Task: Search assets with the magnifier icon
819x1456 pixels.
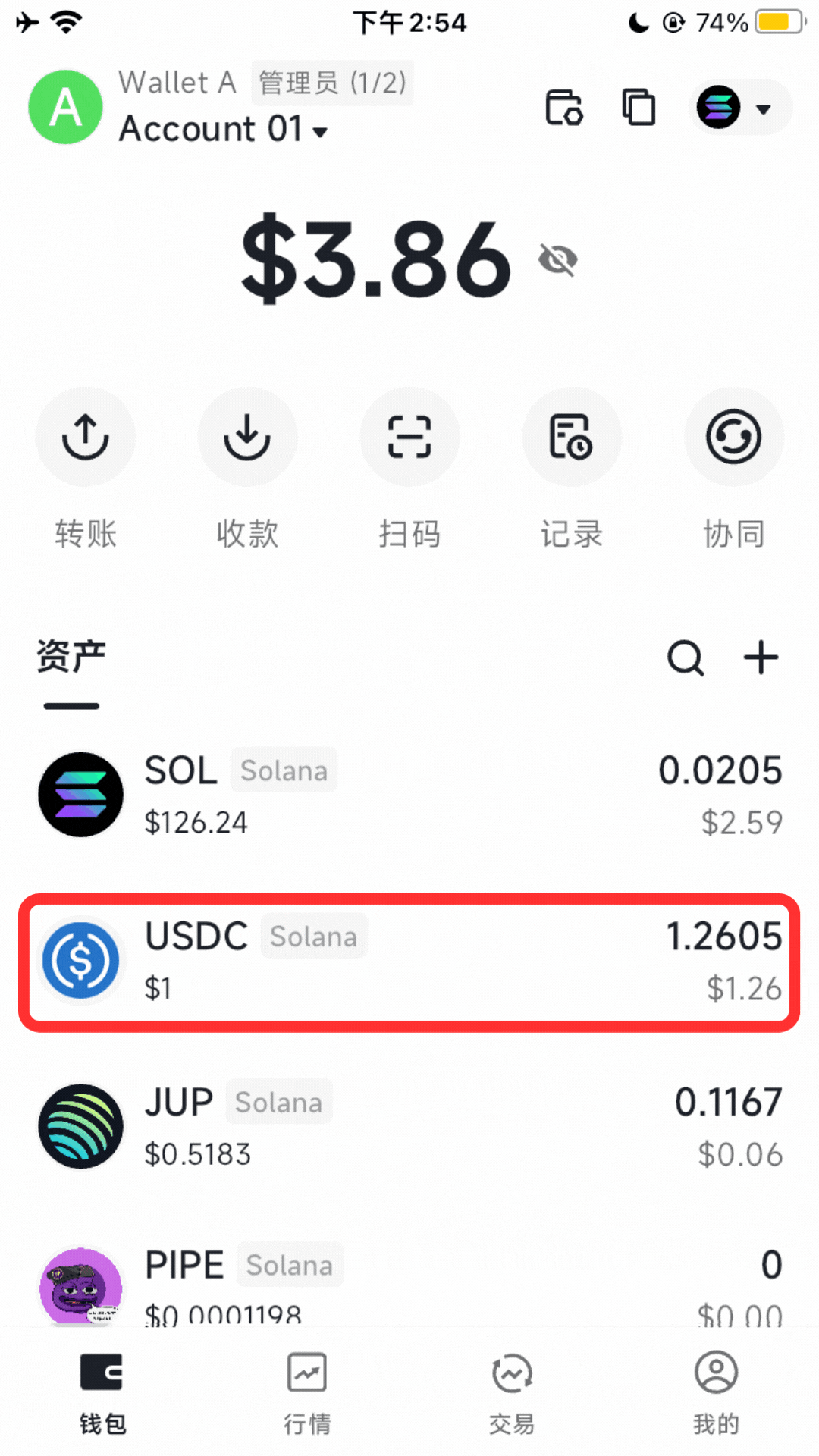Action: (686, 657)
